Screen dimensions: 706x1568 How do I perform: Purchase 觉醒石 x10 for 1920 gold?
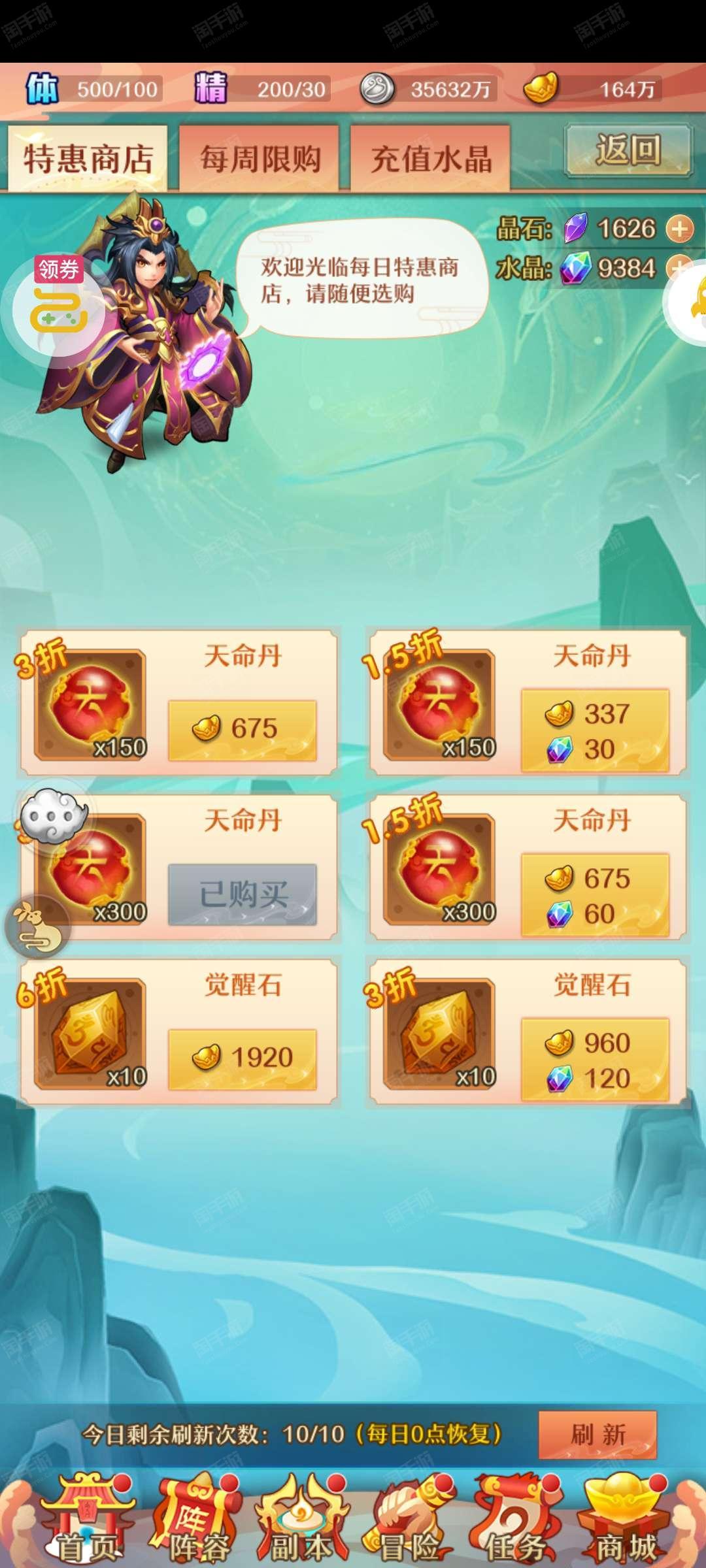[x=243, y=1059]
